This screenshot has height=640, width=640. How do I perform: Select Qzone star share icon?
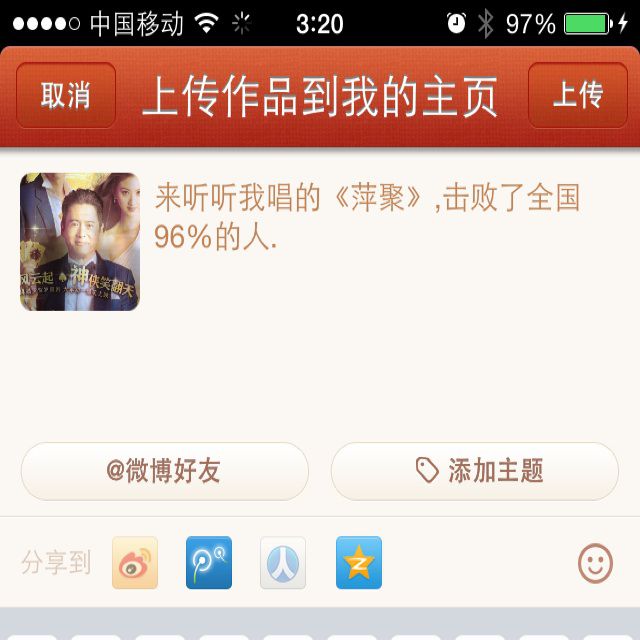pos(358,563)
